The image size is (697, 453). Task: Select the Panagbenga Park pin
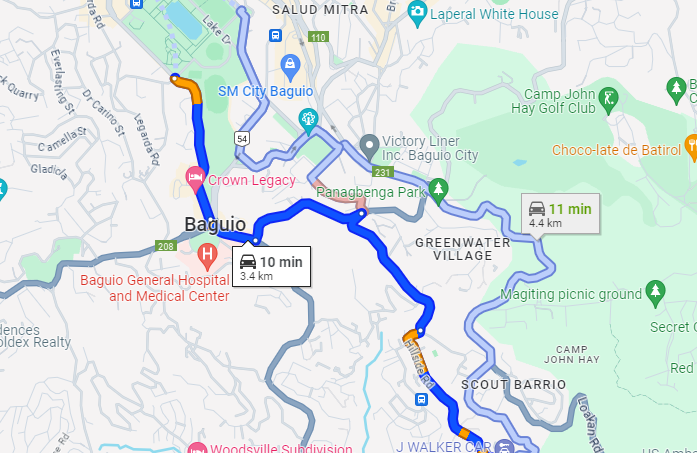coord(438,189)
